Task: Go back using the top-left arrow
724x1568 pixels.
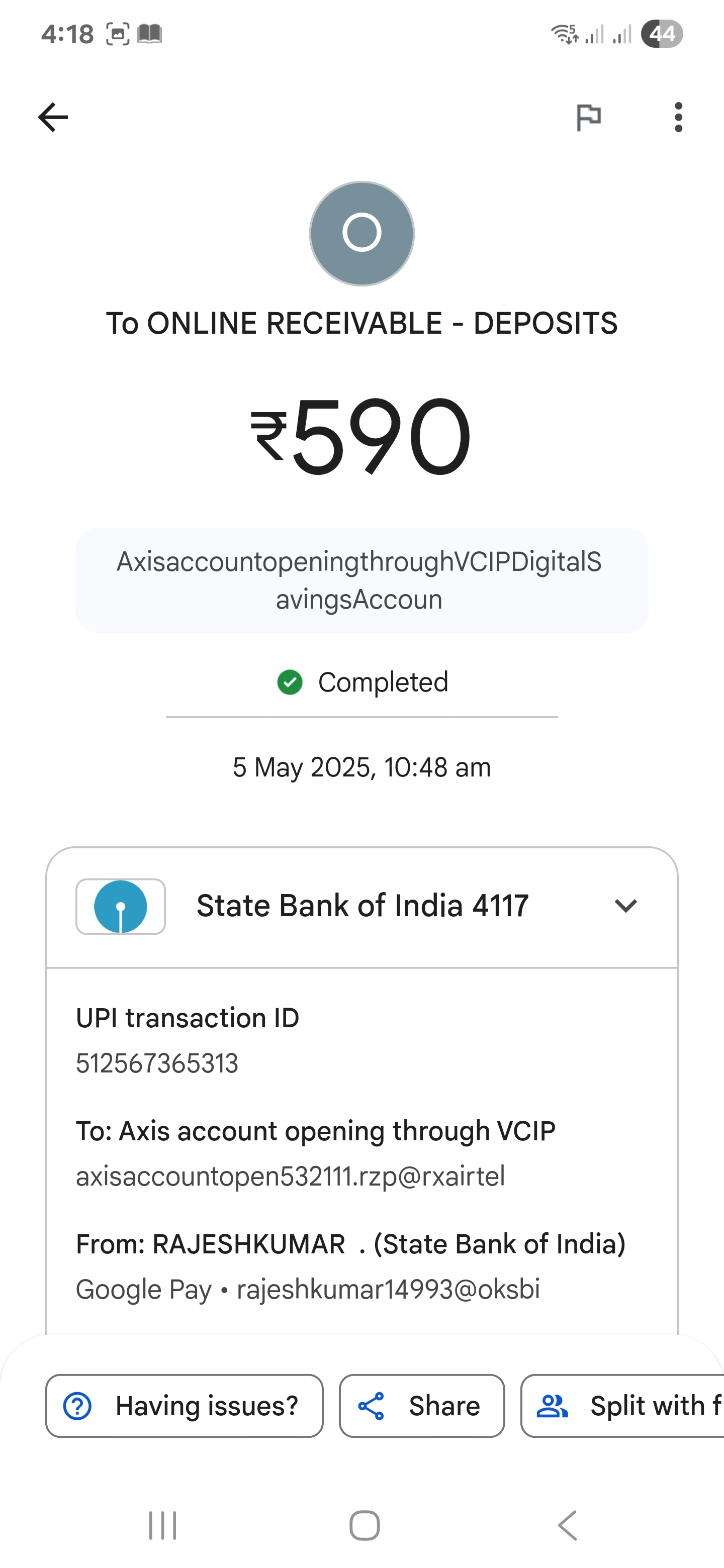Action: [53, 117]
